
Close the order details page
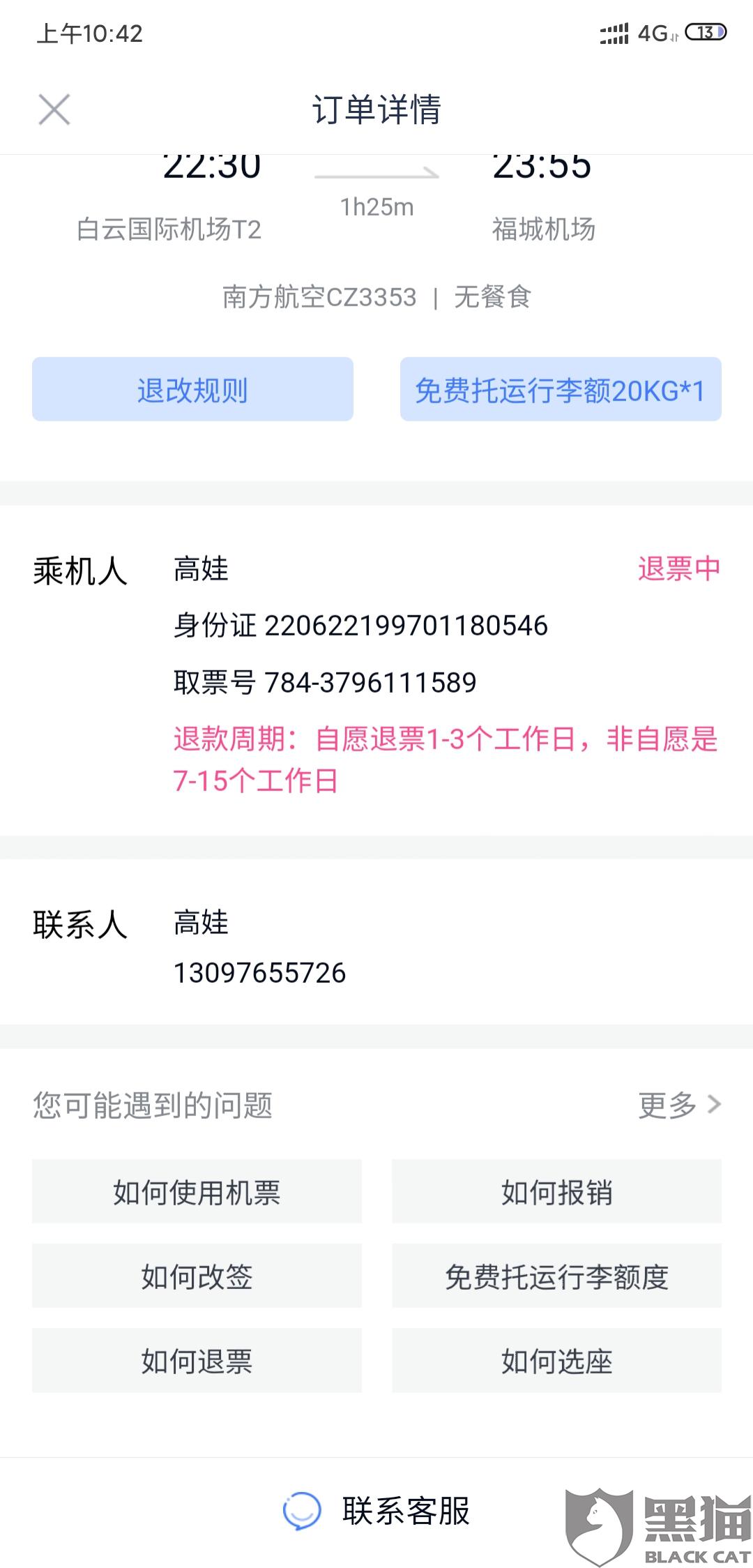pyautogui.click(x=54, y=110)
